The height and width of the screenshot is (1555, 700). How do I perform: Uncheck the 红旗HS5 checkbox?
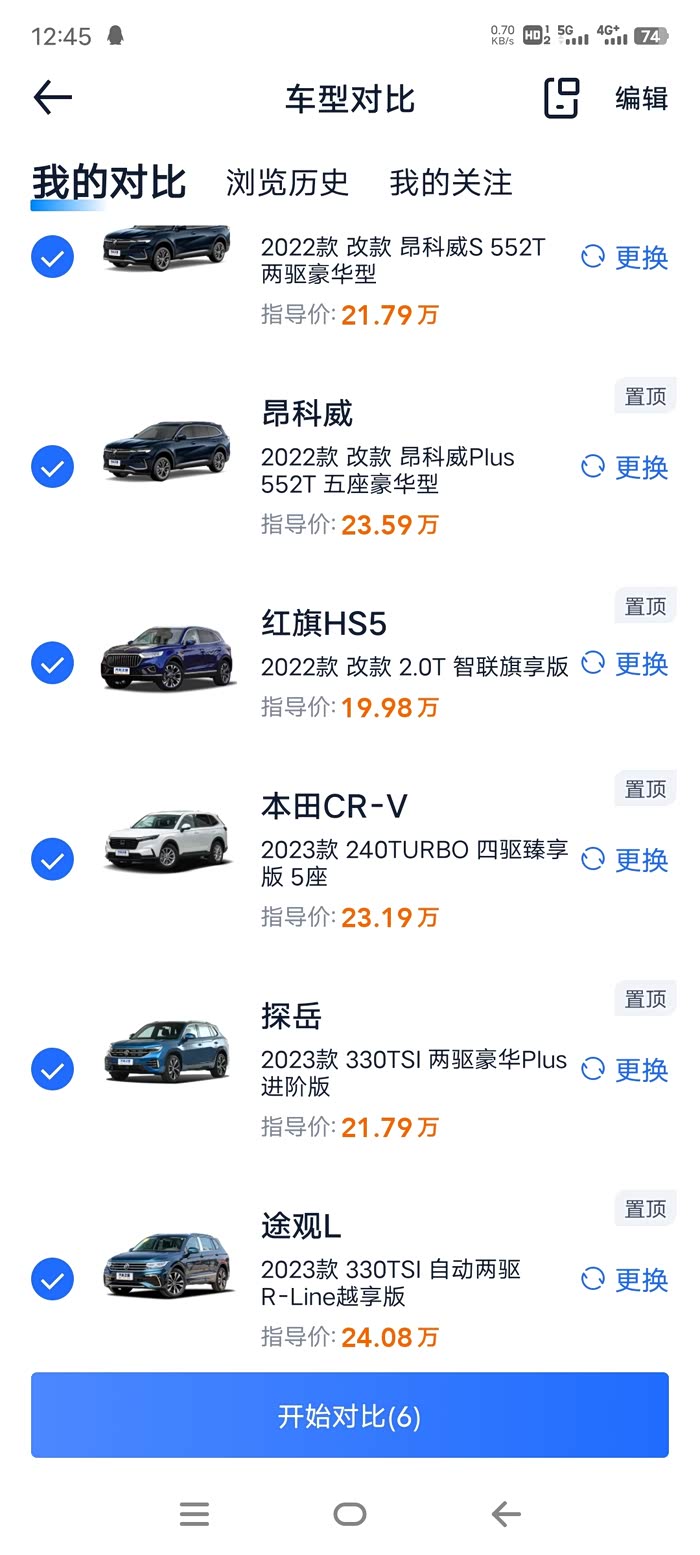(x=52, y=664)
